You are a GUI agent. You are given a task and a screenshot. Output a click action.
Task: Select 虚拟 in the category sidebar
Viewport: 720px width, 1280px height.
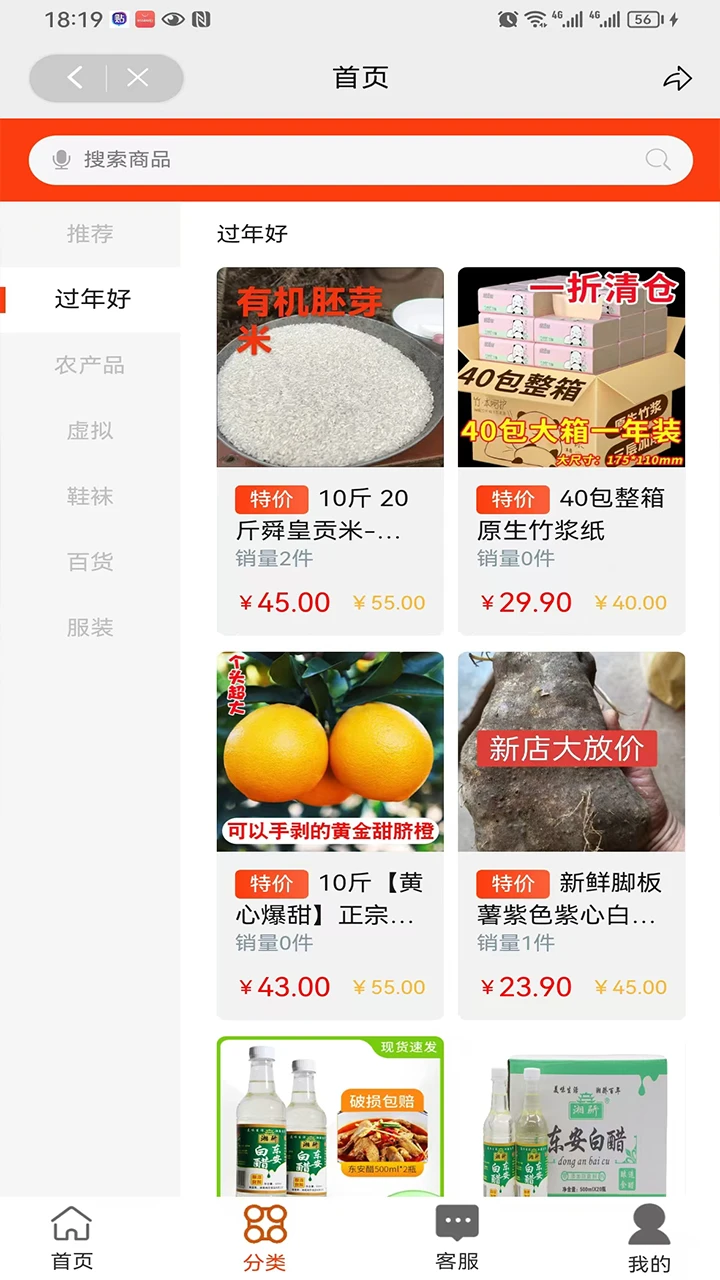pyautogui.click(x=91, y=431)
